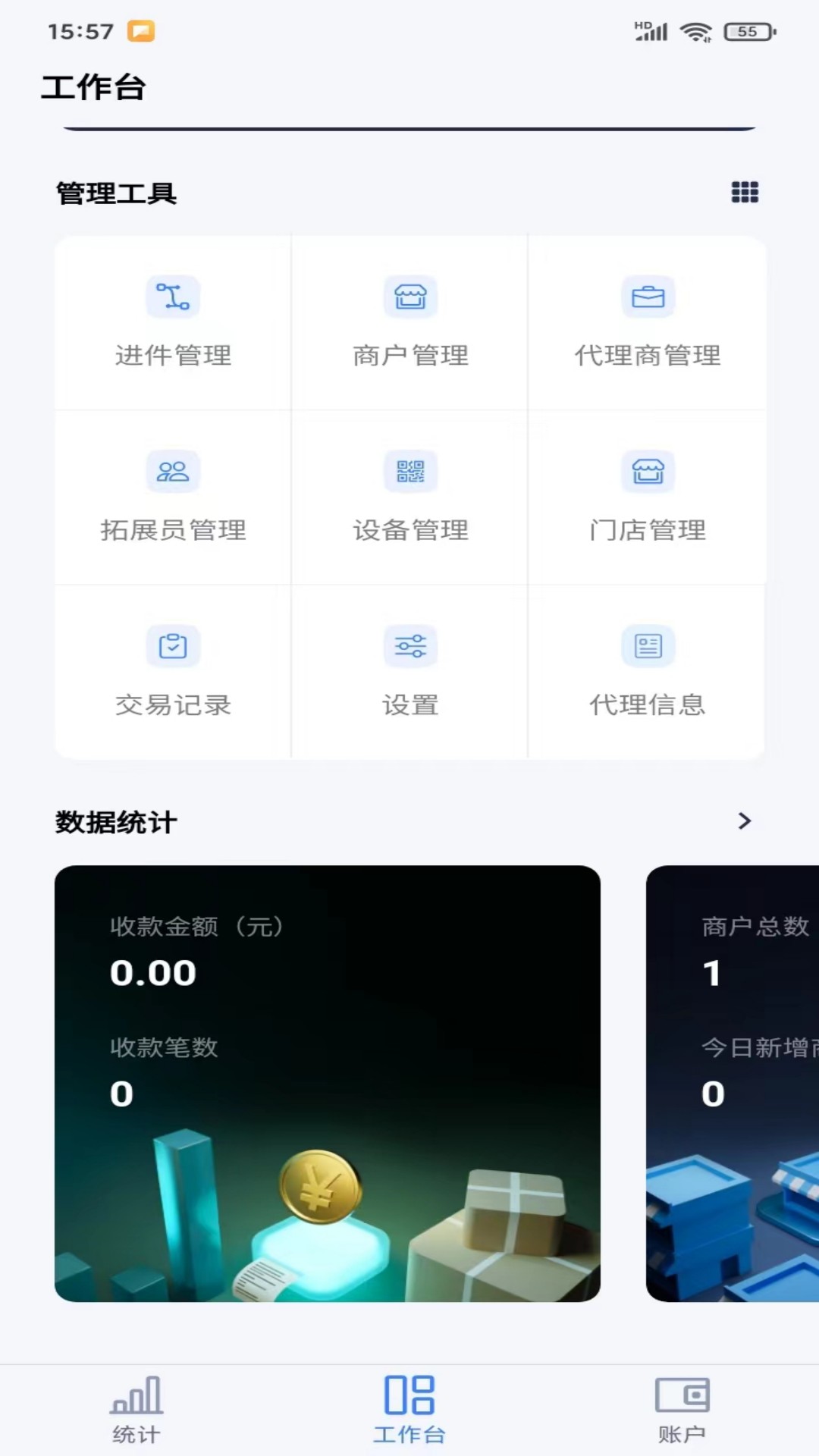819x1456 pixels.
Task: Tap the 设置 sliders icon
Action: pyautogui.click(x=409, y=646)
